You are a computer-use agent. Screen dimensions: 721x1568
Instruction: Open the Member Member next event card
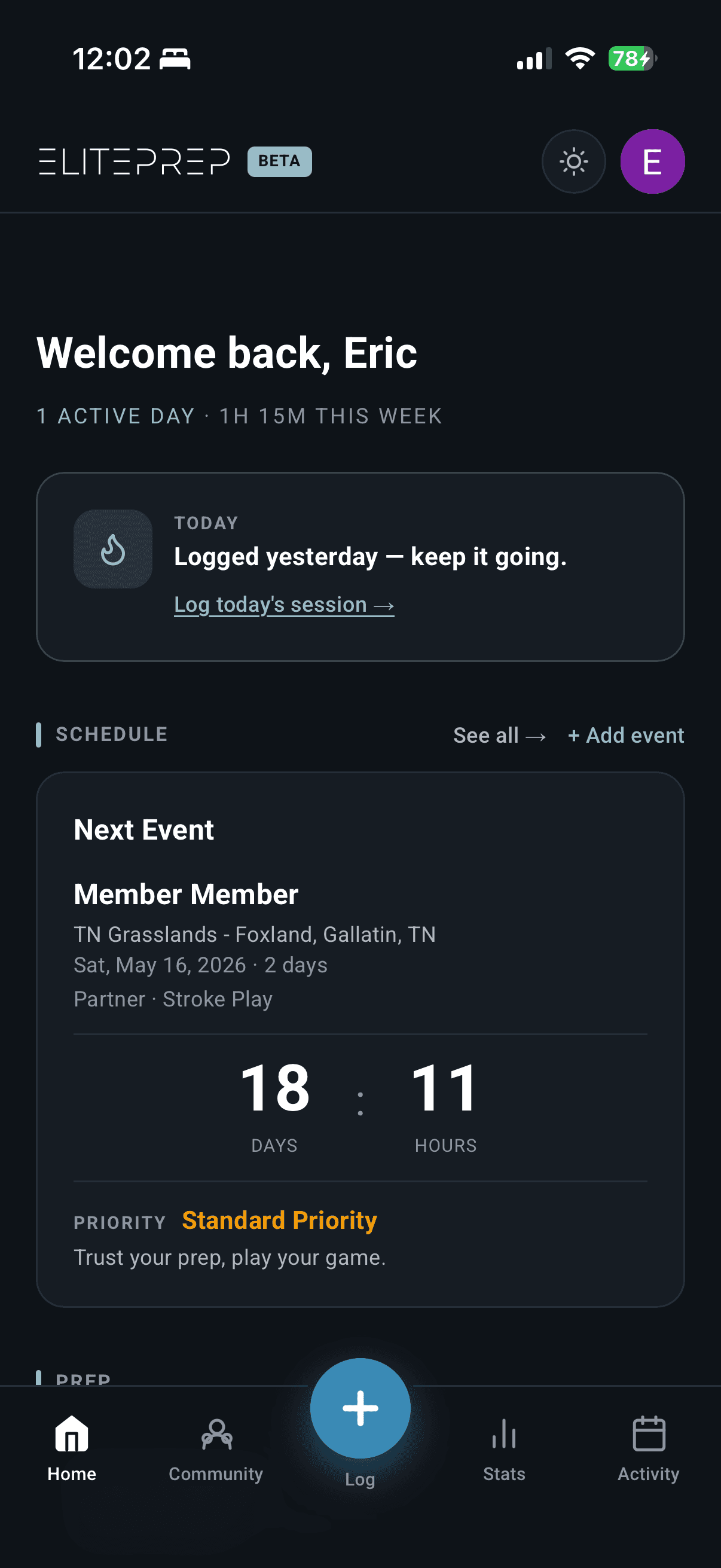pos(185,894)
